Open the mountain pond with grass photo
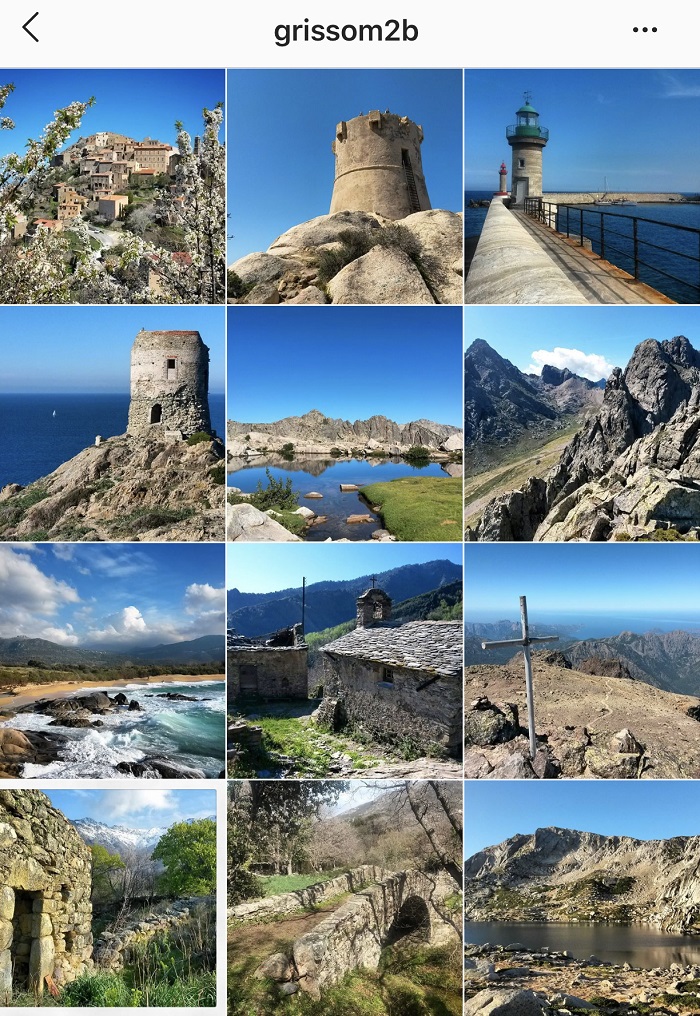This screenshot has height=1016, width=700. click(x=345, y=423)
